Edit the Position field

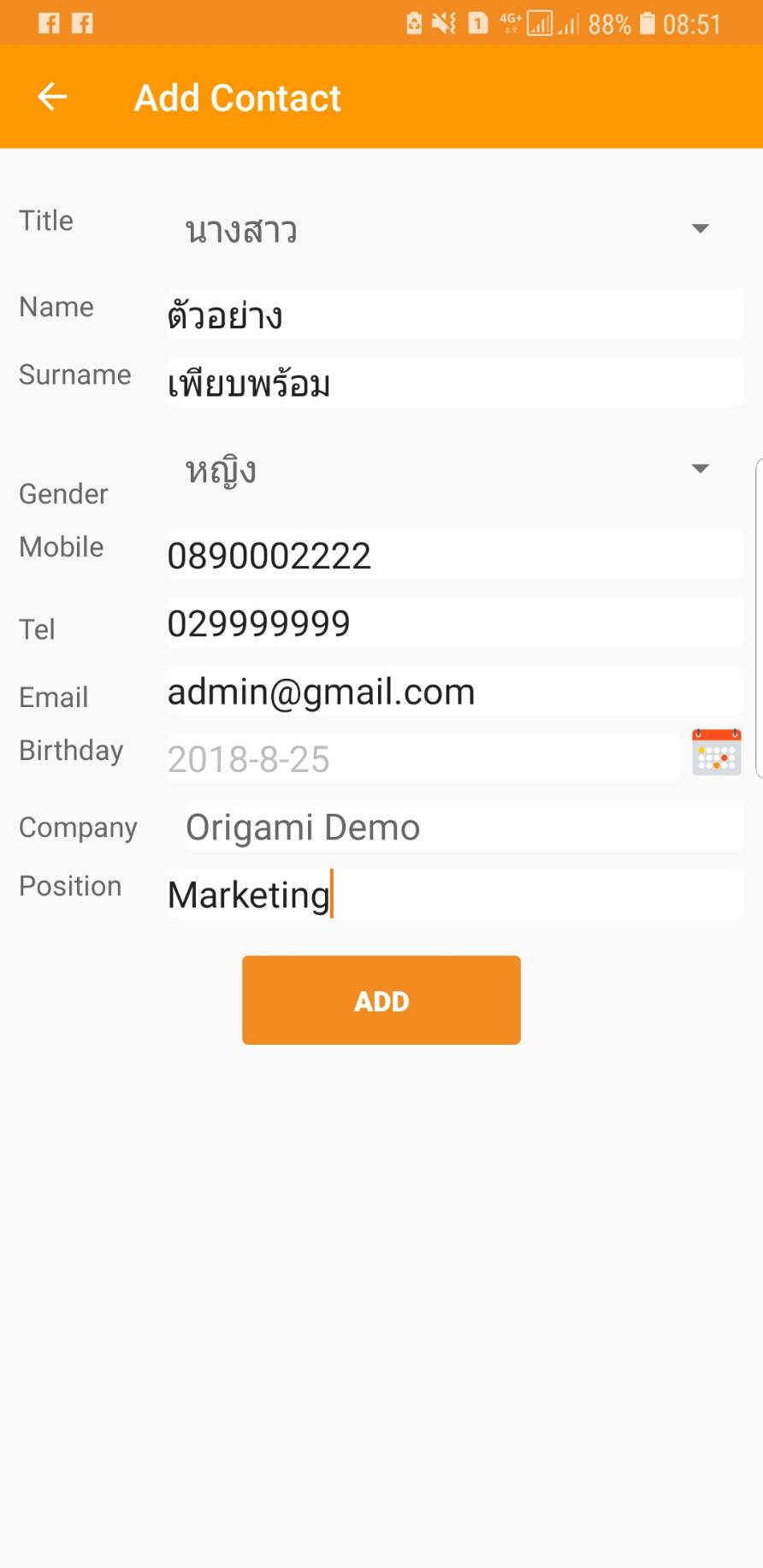pyautogui.click(x=453, y=894)
